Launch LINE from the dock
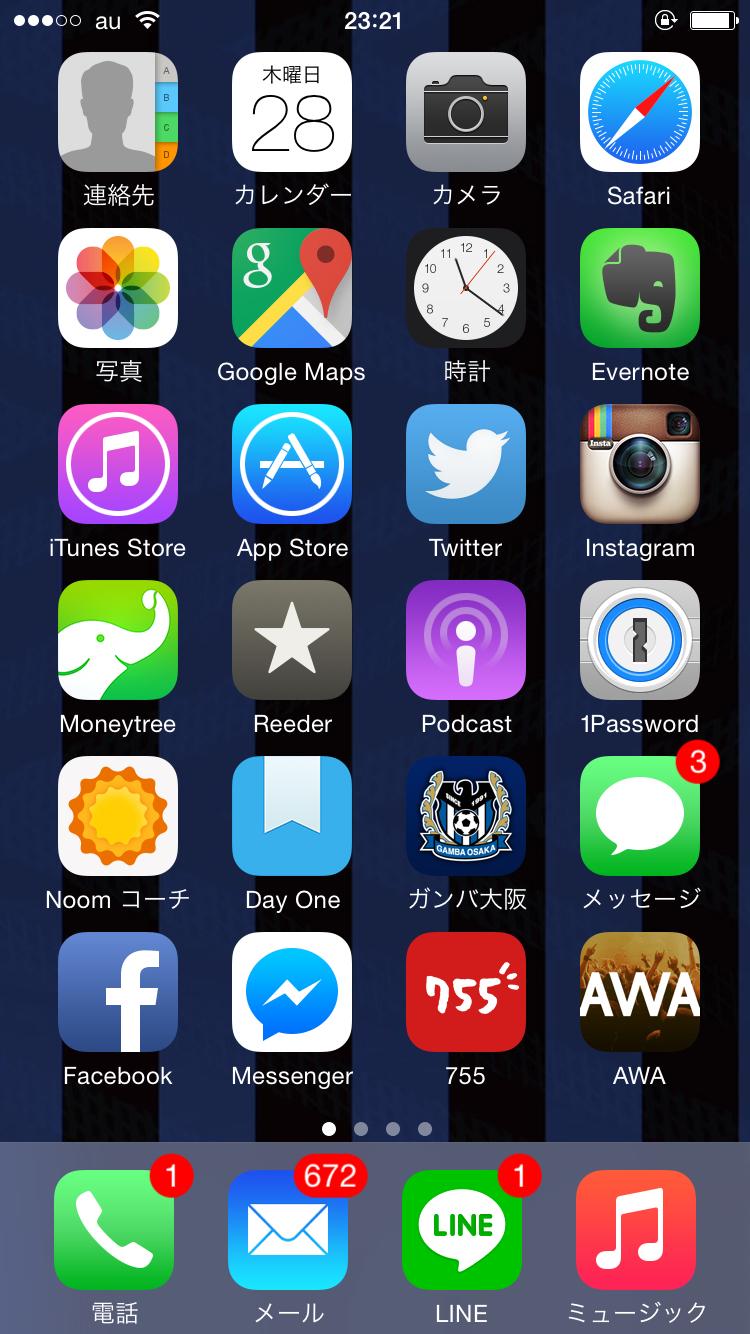The image size is (750, 1334). click(462, 1230)
